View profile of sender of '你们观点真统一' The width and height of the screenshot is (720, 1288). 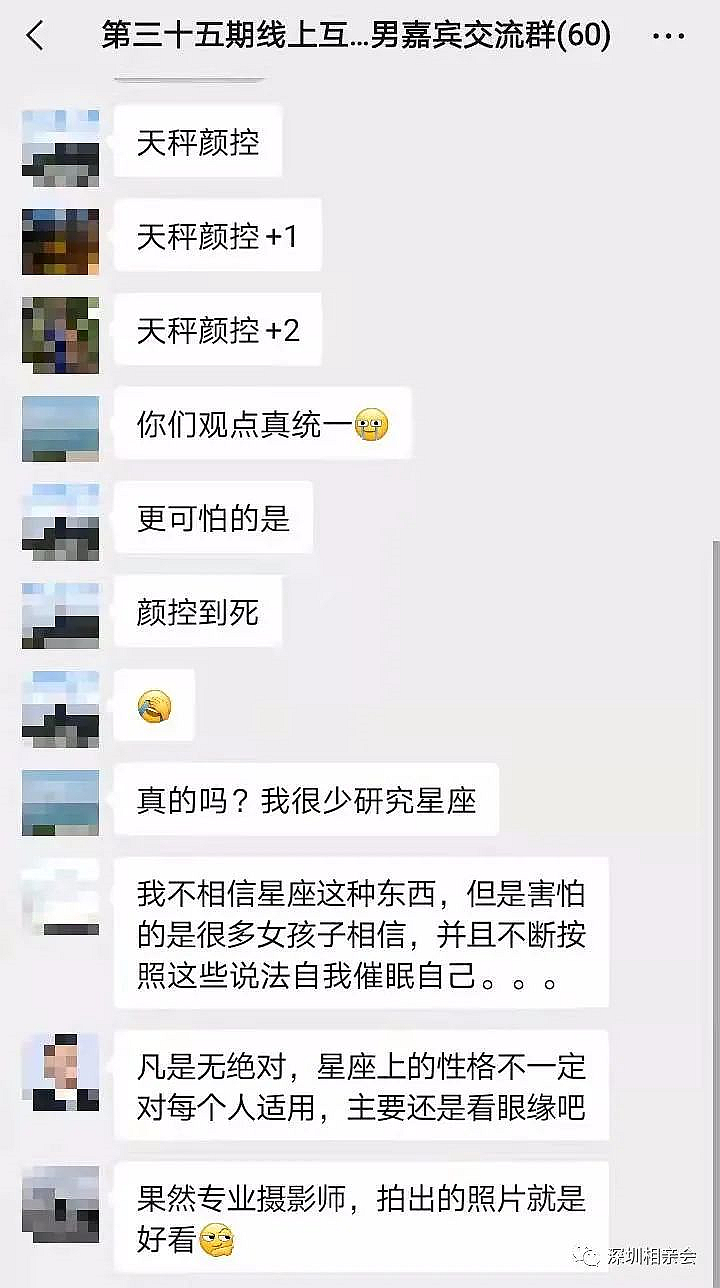(x=61, y=428)
